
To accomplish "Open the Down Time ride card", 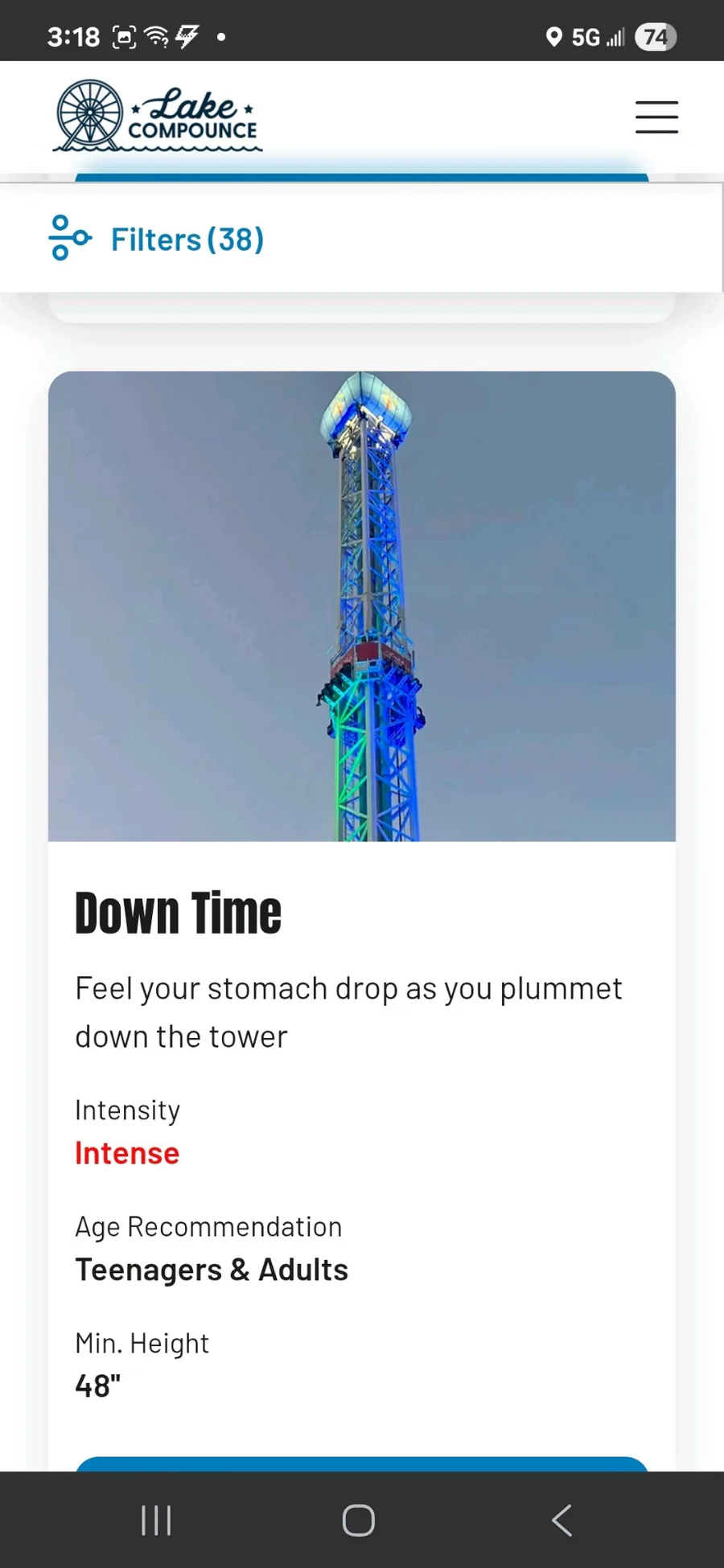I will coord(179,914).
